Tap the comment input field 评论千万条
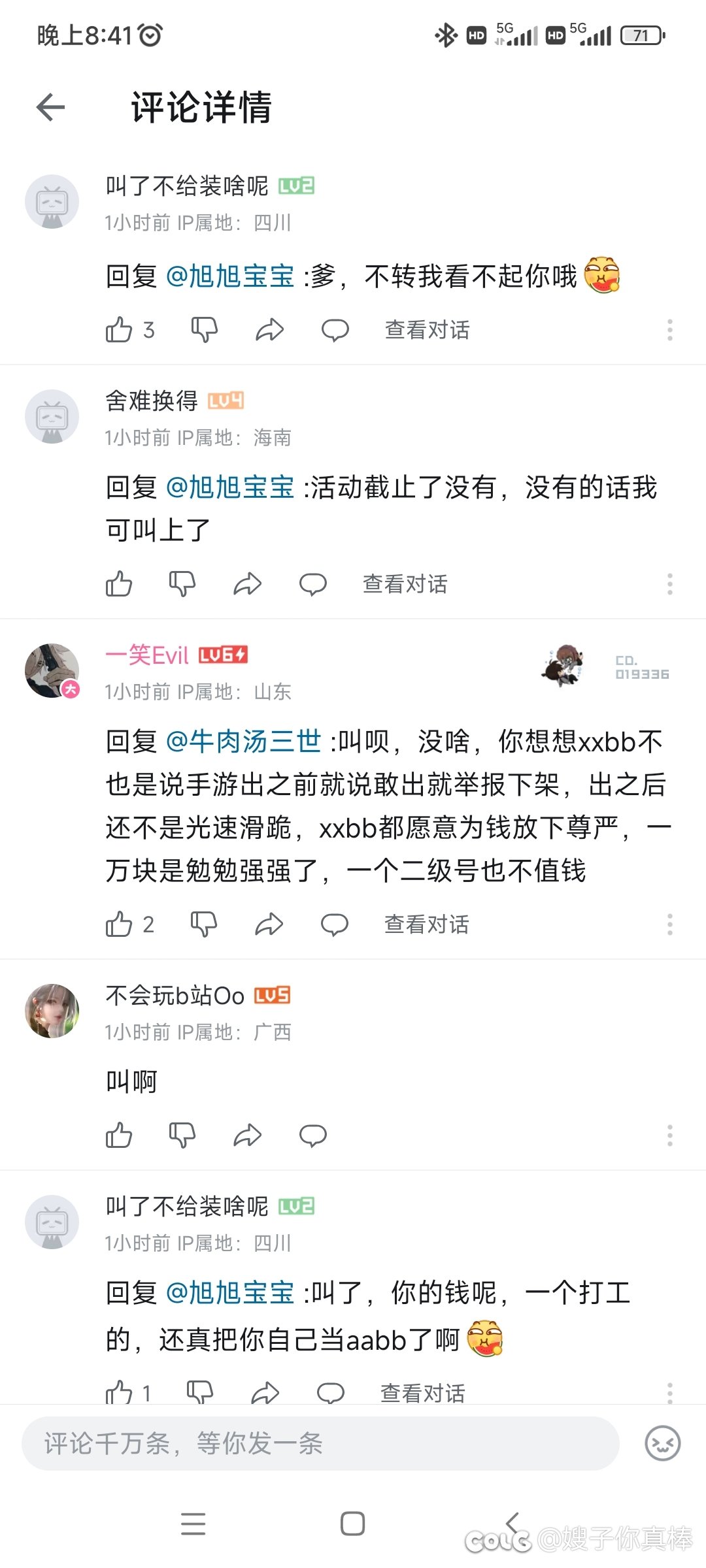The image size is (706, 1568). click(320, 1443)
